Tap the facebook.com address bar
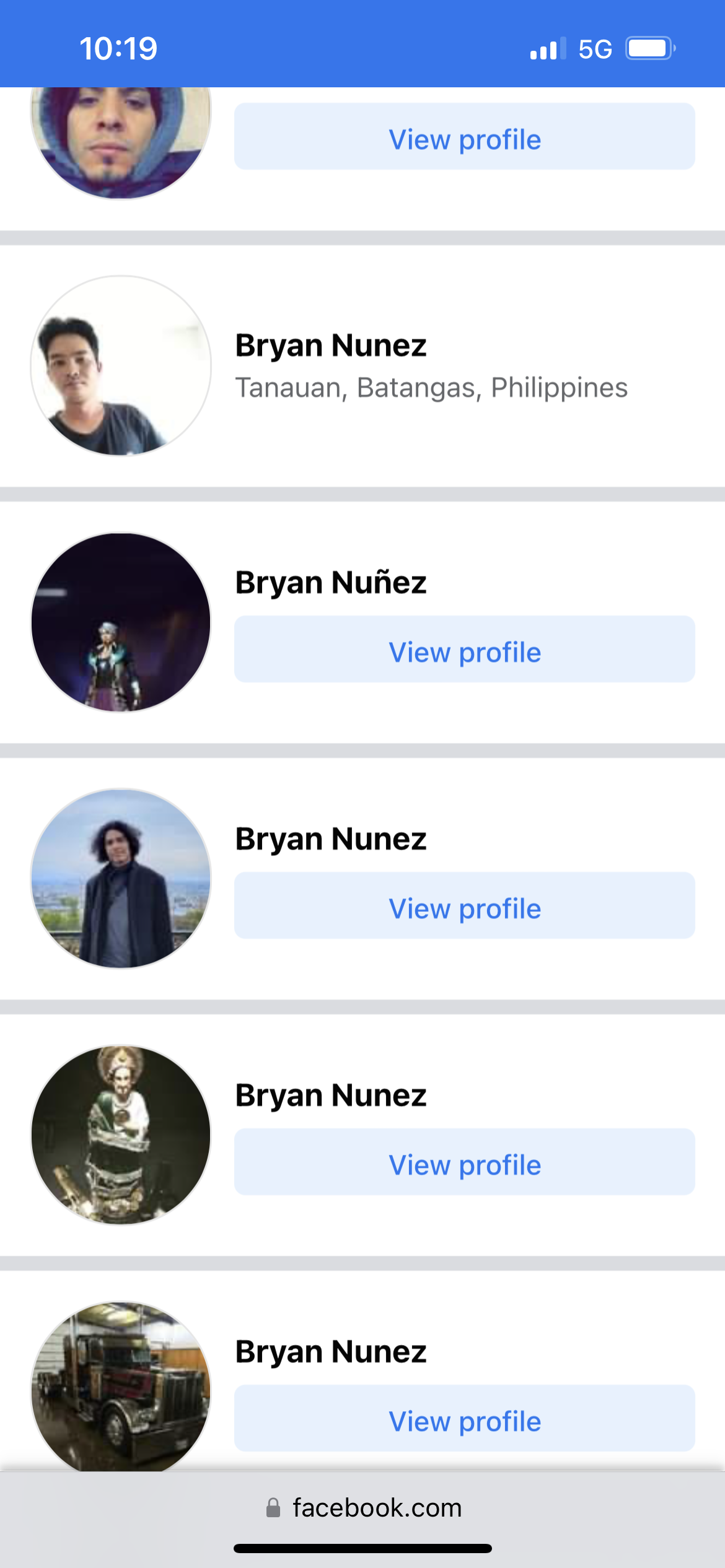 click(x=364, y=1508)
